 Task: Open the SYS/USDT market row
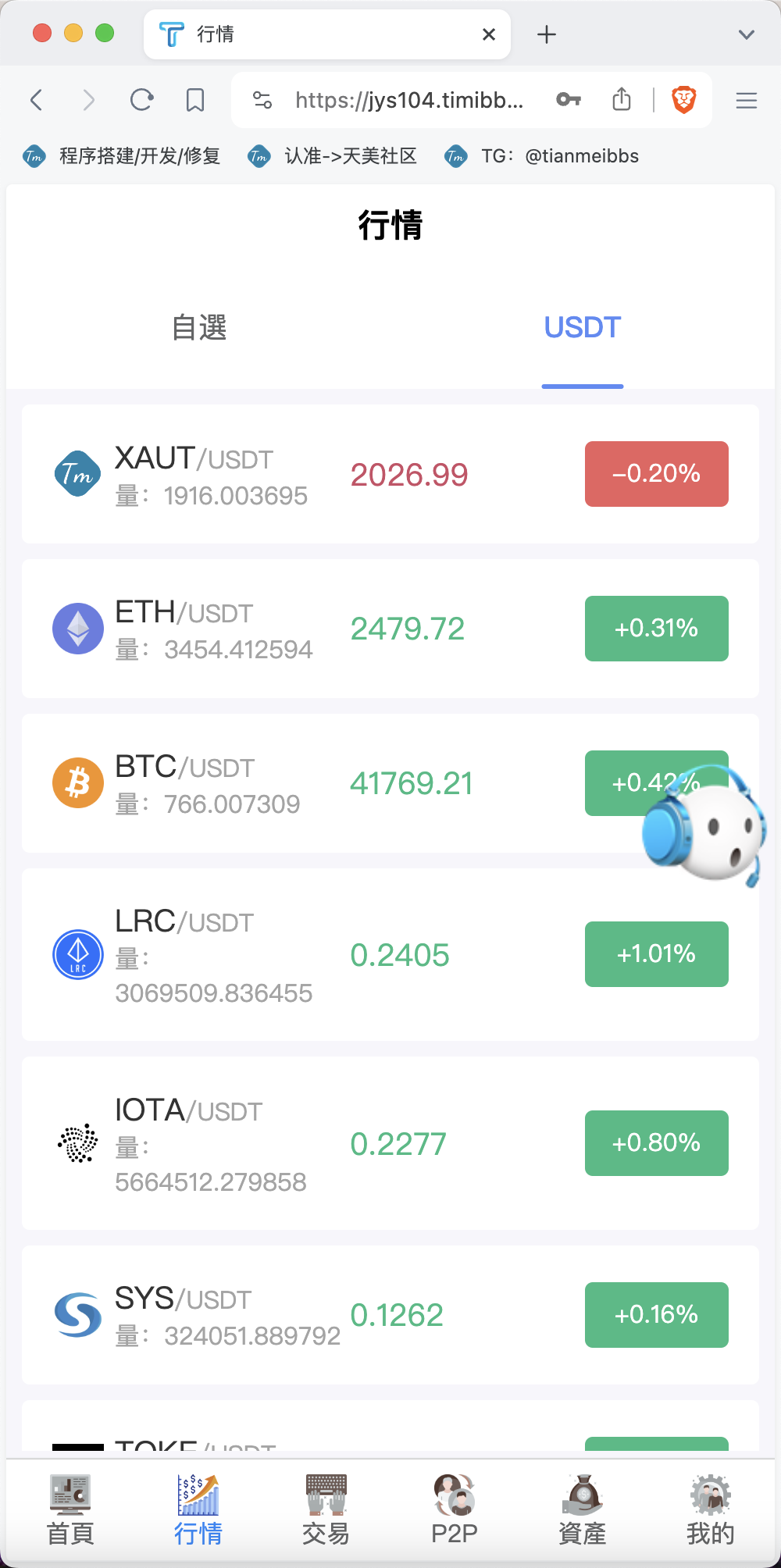(x=390, y=1315)
